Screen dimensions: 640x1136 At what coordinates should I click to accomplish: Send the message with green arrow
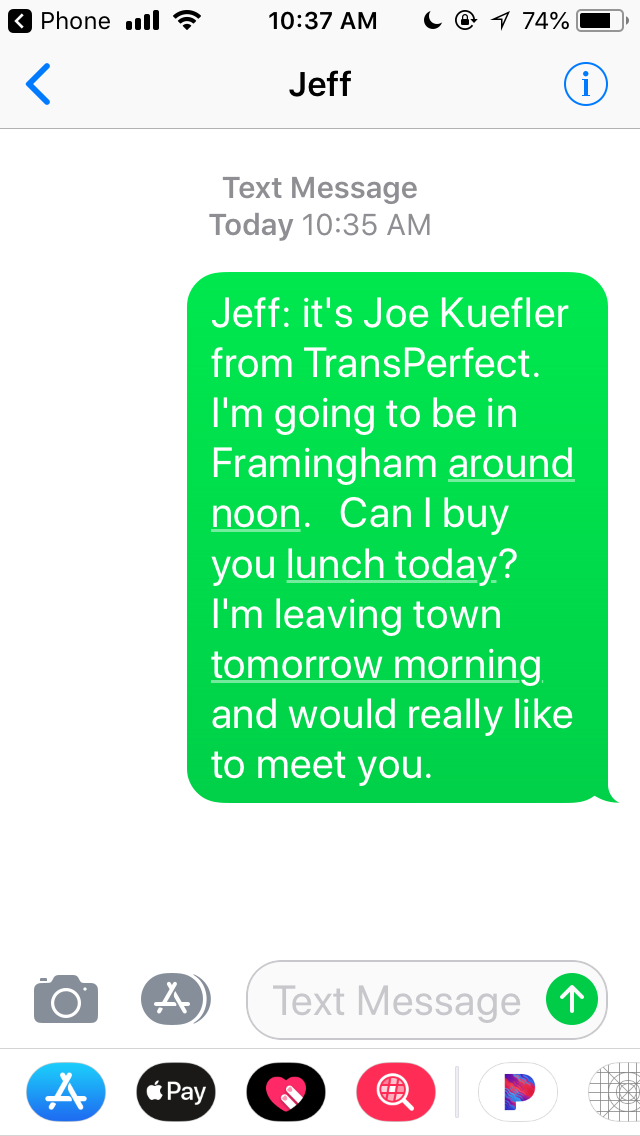click(x=572, y=999)
